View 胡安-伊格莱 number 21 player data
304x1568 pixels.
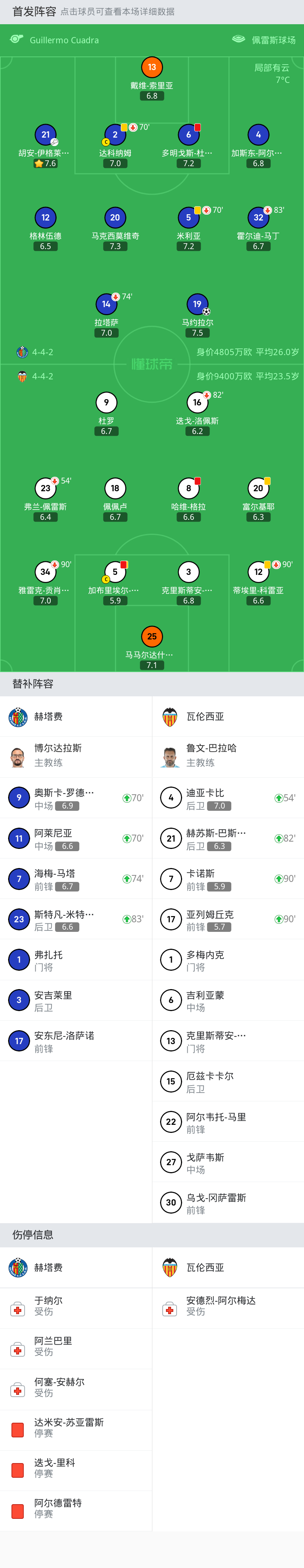[x=45, y=135]
